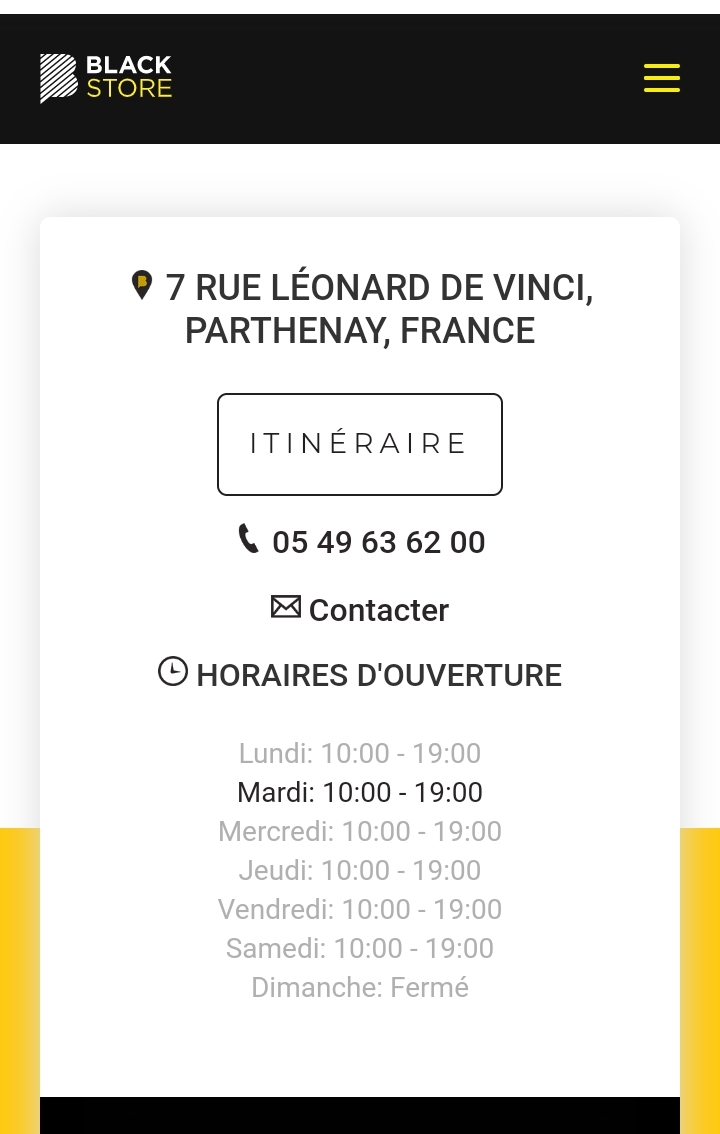Tap the Itinéraire button

(360, 444)
